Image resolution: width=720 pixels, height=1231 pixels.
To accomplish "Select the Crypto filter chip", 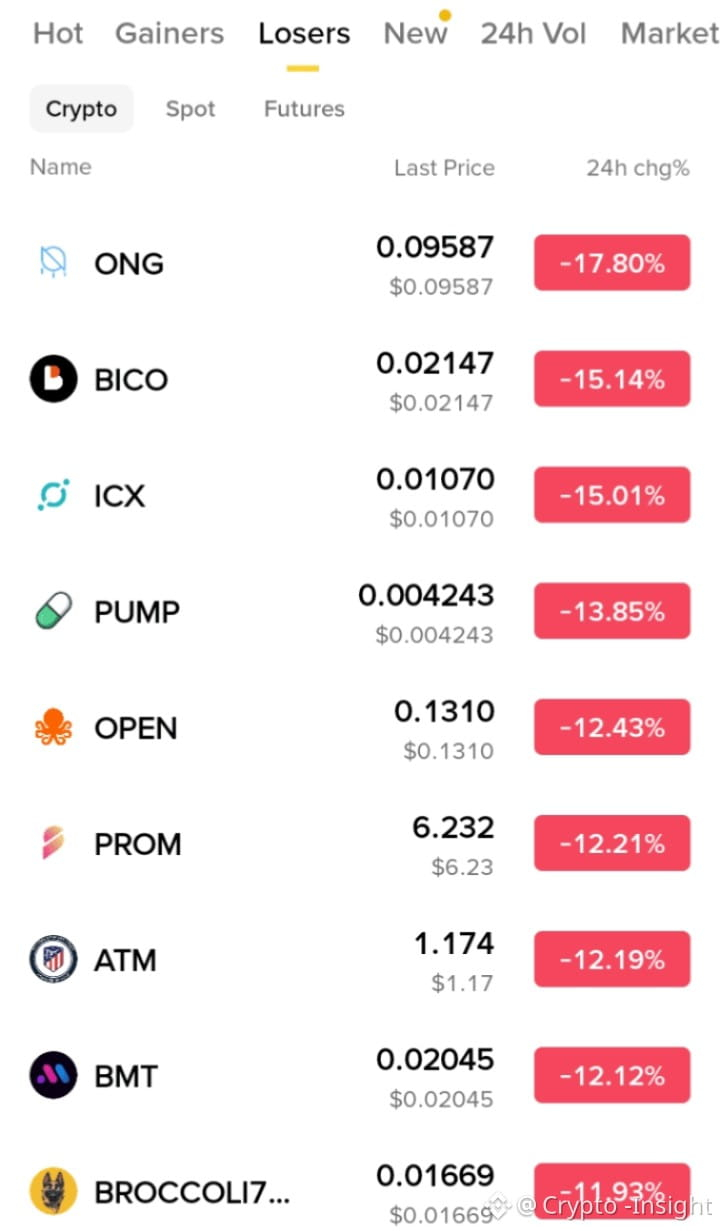I will (x=81, y=109).
